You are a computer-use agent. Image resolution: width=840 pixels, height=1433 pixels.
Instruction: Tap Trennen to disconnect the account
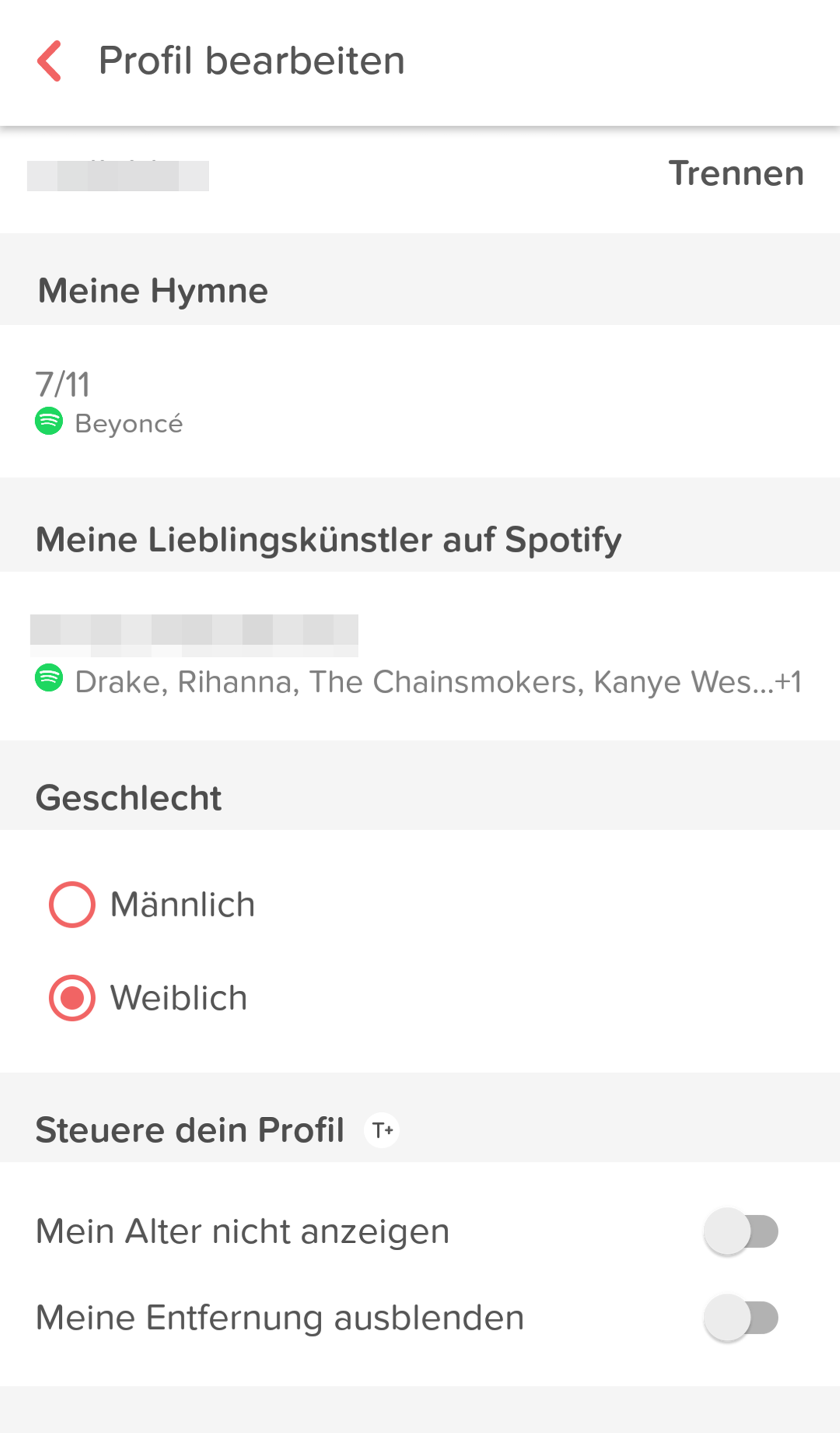tap(736, 174)
